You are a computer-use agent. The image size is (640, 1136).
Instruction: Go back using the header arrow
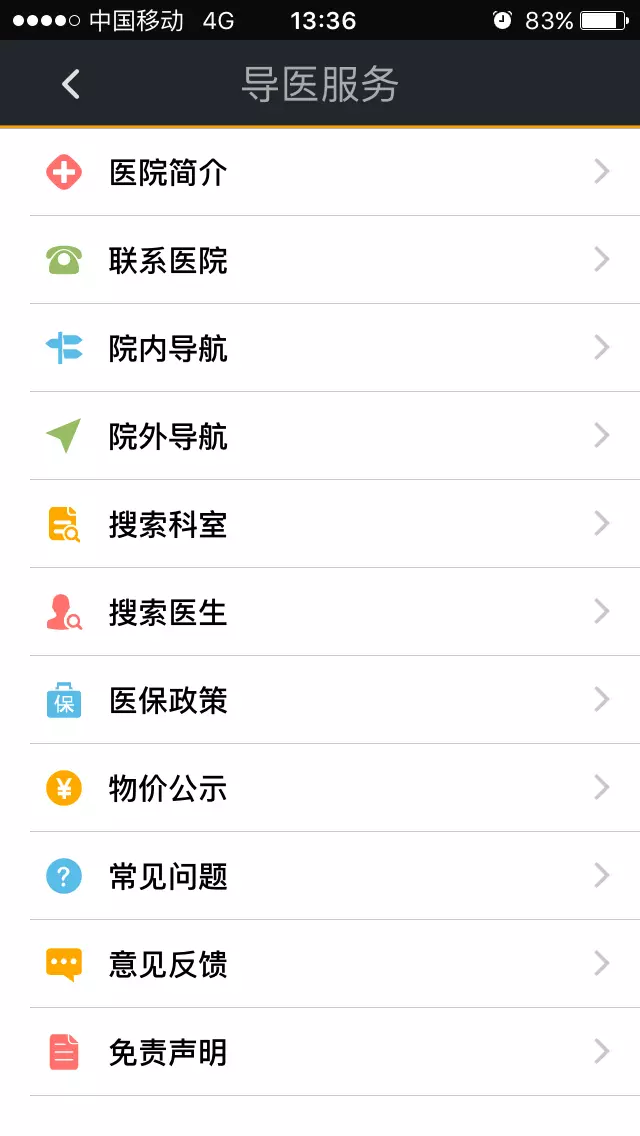pyautogui.click(x=71, y=84)
